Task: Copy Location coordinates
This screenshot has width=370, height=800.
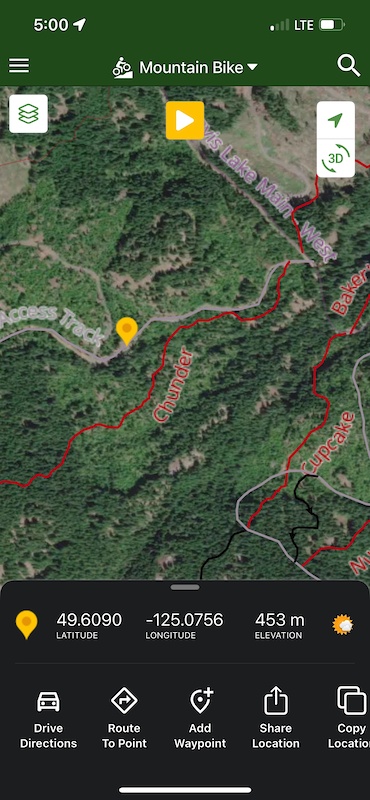Action: [350, 719]
